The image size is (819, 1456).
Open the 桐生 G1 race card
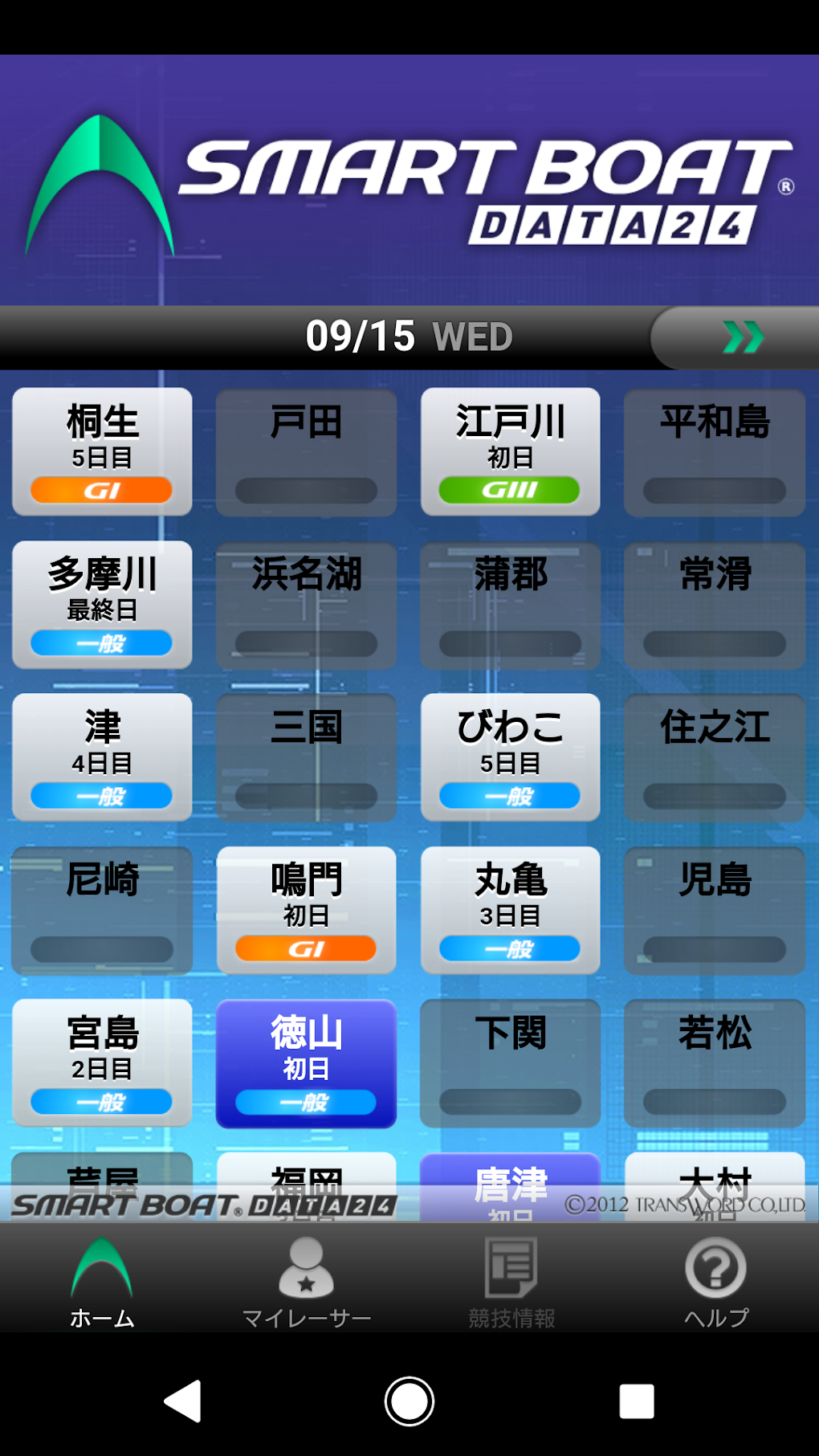pos(102,451)
